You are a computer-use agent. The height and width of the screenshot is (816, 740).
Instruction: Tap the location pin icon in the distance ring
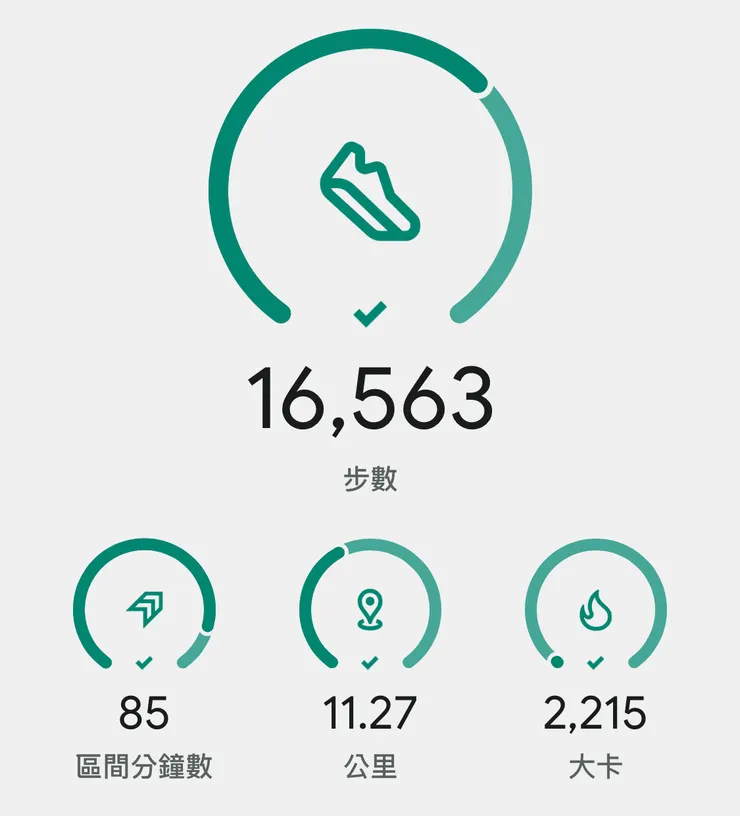coord(370,608)
